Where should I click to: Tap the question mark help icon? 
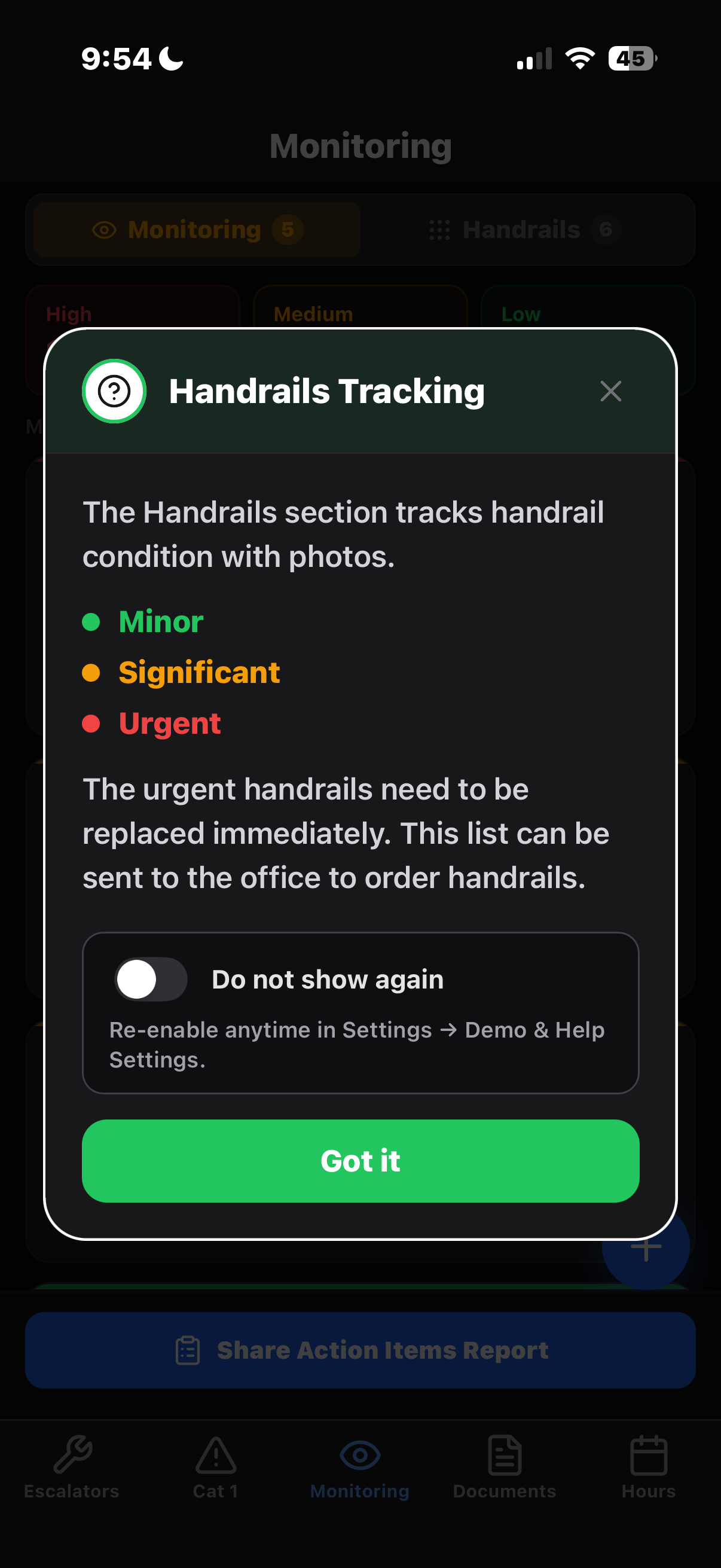click(x=114, y=391)
